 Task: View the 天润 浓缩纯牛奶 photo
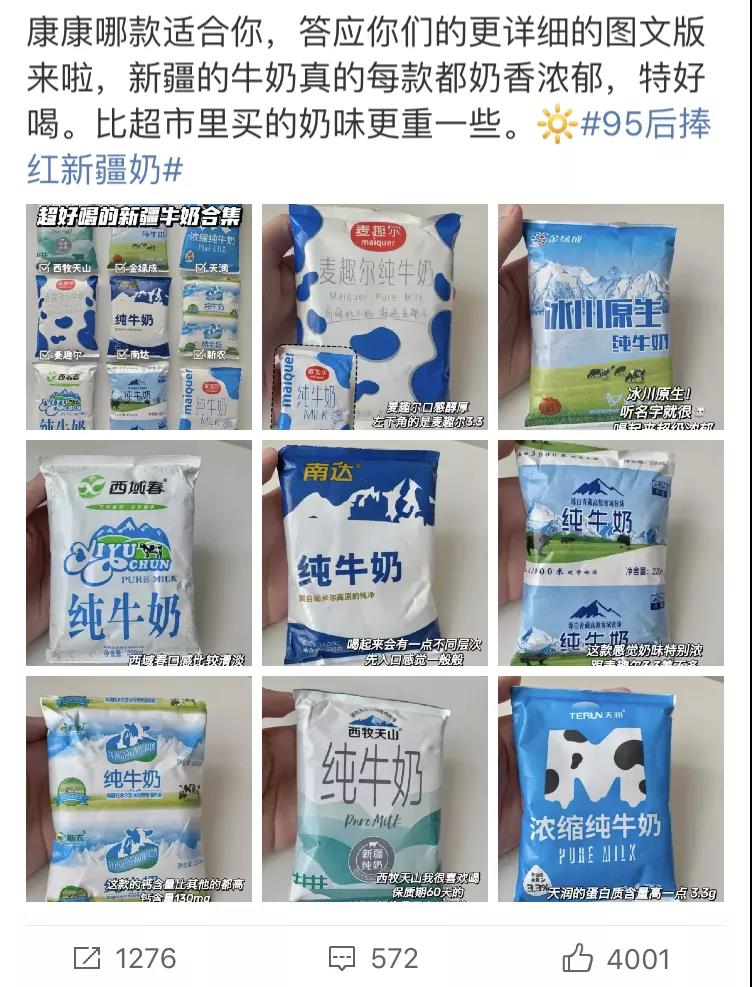(611, 789)
